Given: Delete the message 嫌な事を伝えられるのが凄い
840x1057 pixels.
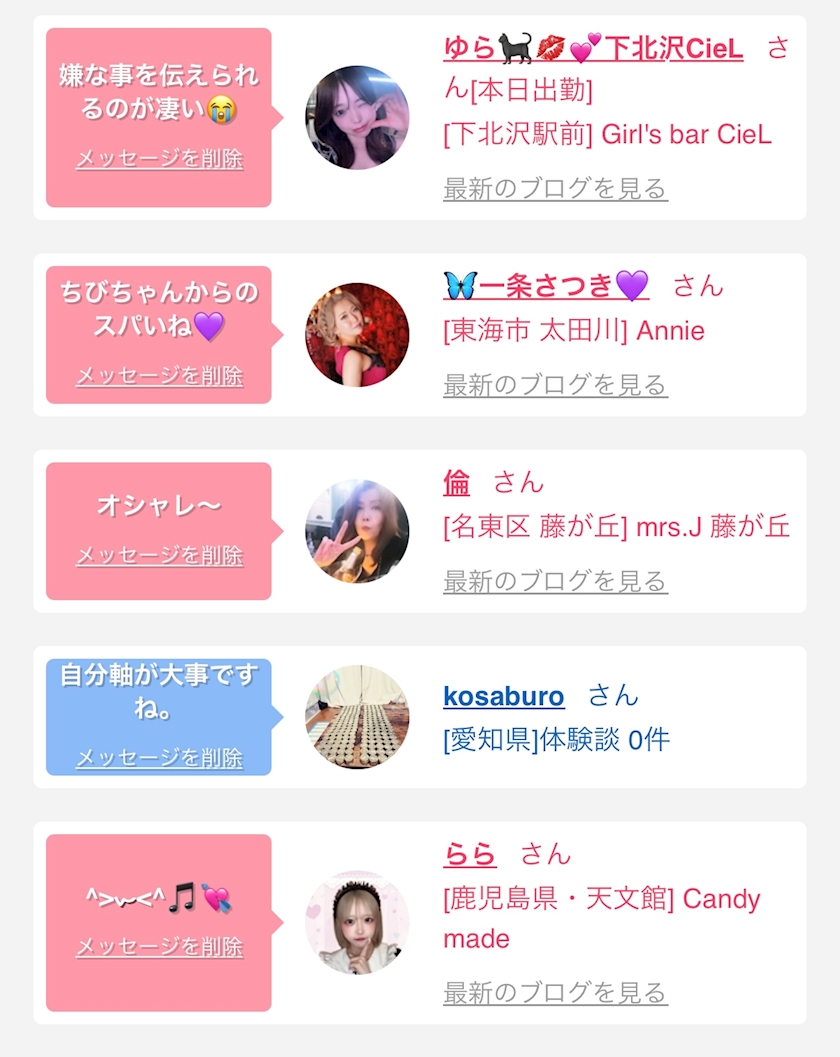Looking at the screenshot, I should (159, 159).
